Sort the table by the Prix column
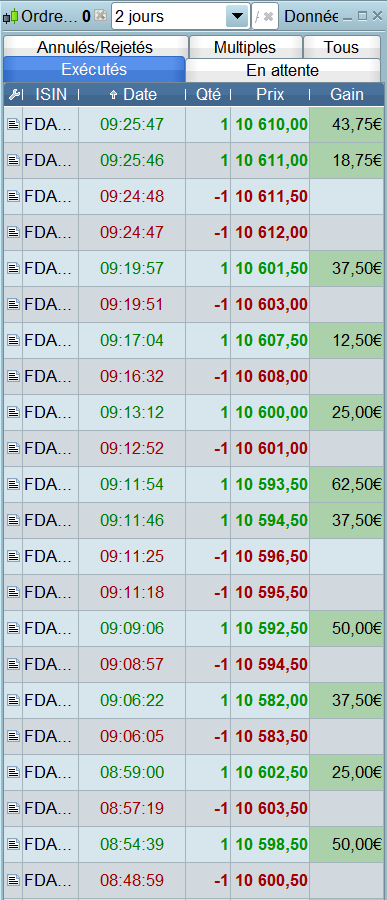 coord(270,95)
